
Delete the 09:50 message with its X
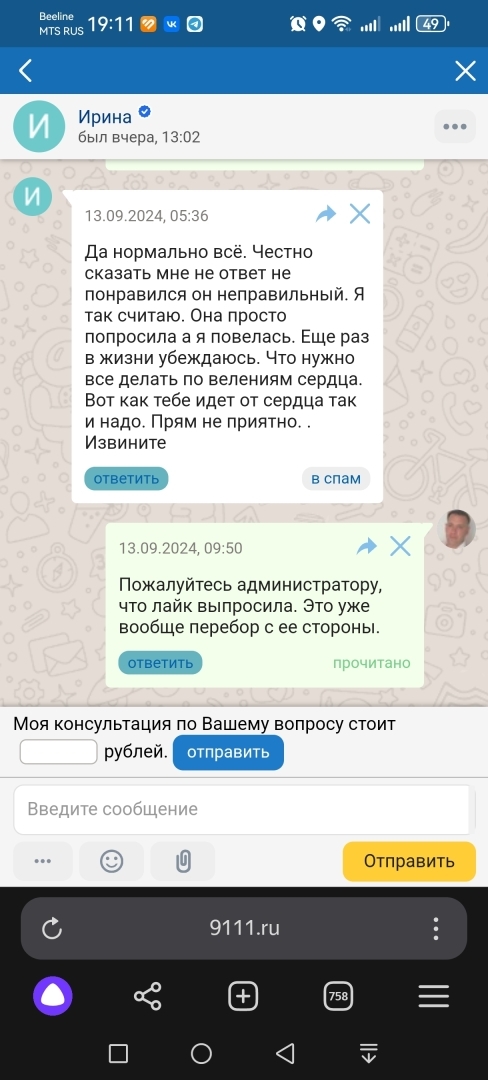[400, 547]
